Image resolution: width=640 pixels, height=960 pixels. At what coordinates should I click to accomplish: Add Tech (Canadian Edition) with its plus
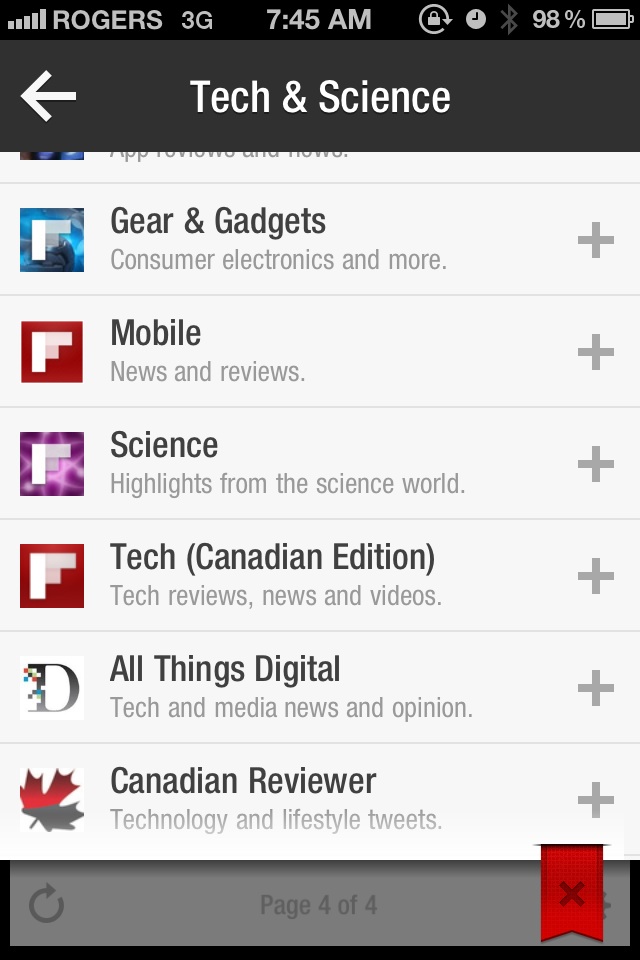pyautogui.click(x=596, y=576)
